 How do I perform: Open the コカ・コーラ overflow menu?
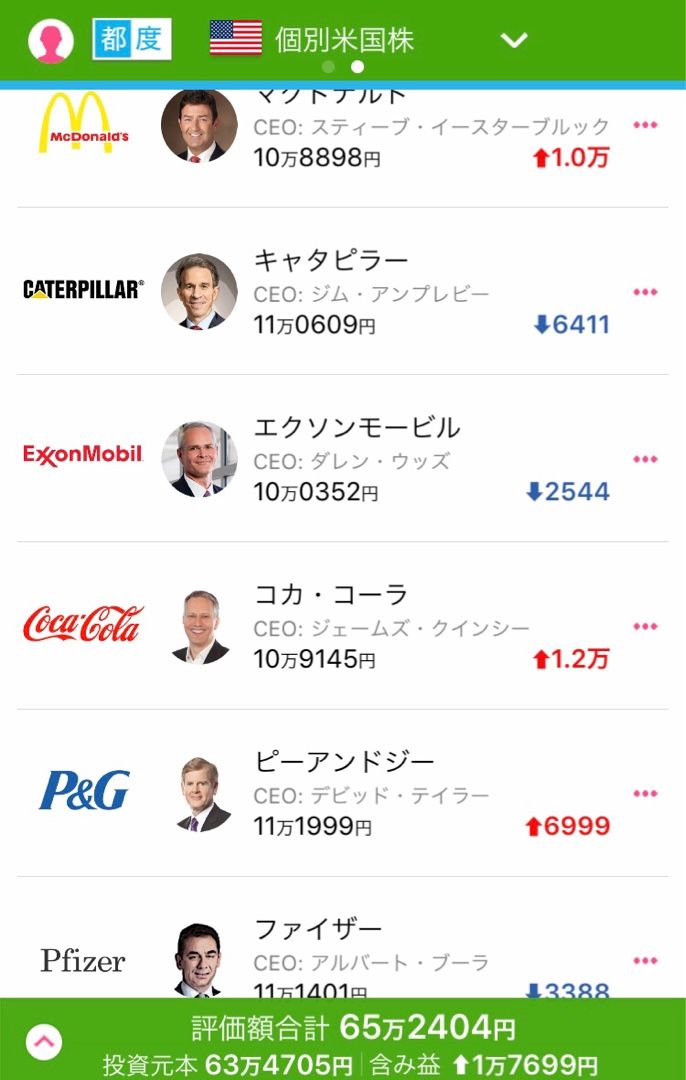coord(645,626)
